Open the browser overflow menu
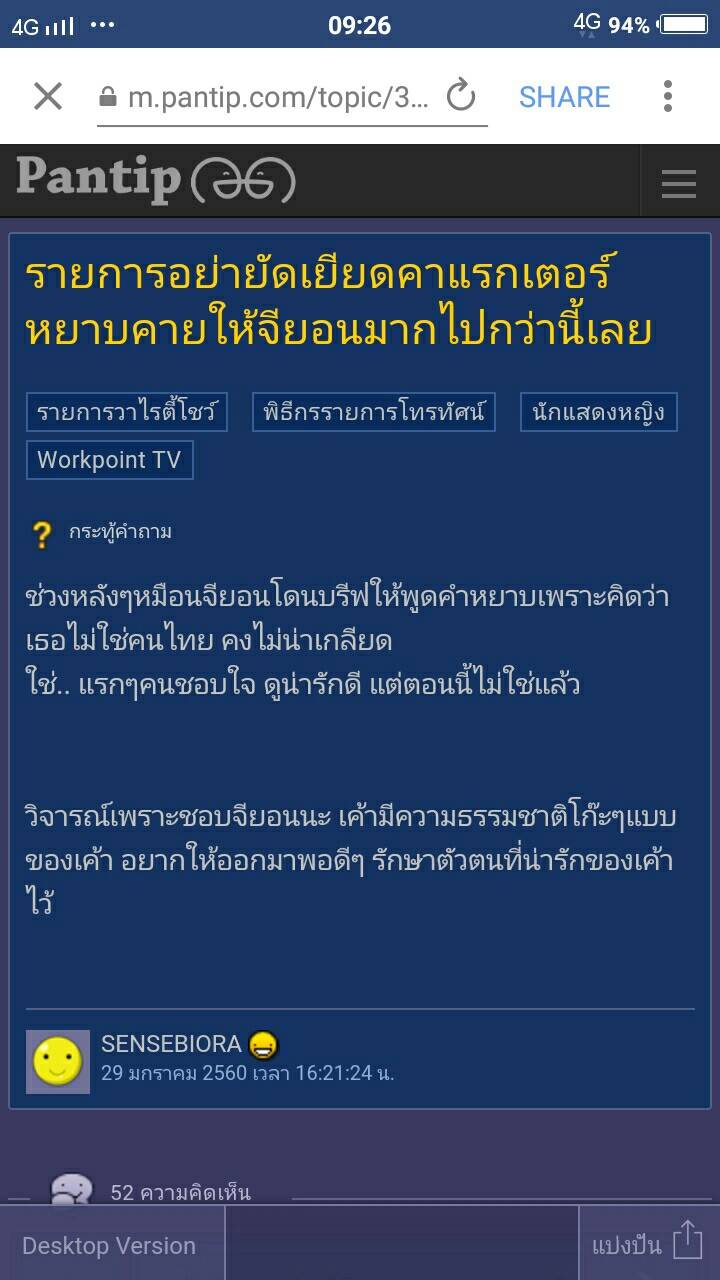This screenshot has width=720, height=1280. pyautogui.click(x=667, y=97)
